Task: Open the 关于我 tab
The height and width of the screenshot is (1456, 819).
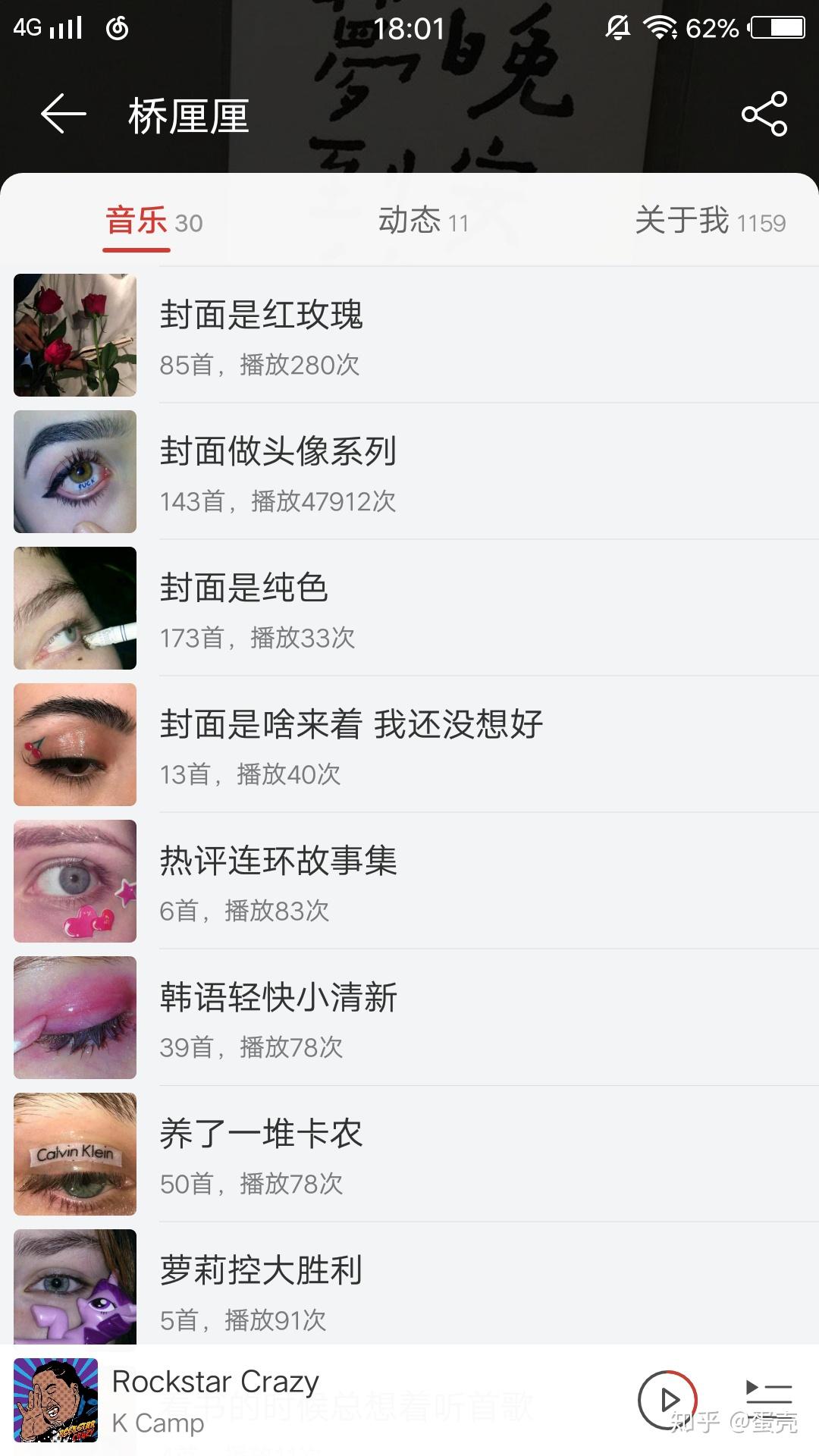Action: [710, 221]
